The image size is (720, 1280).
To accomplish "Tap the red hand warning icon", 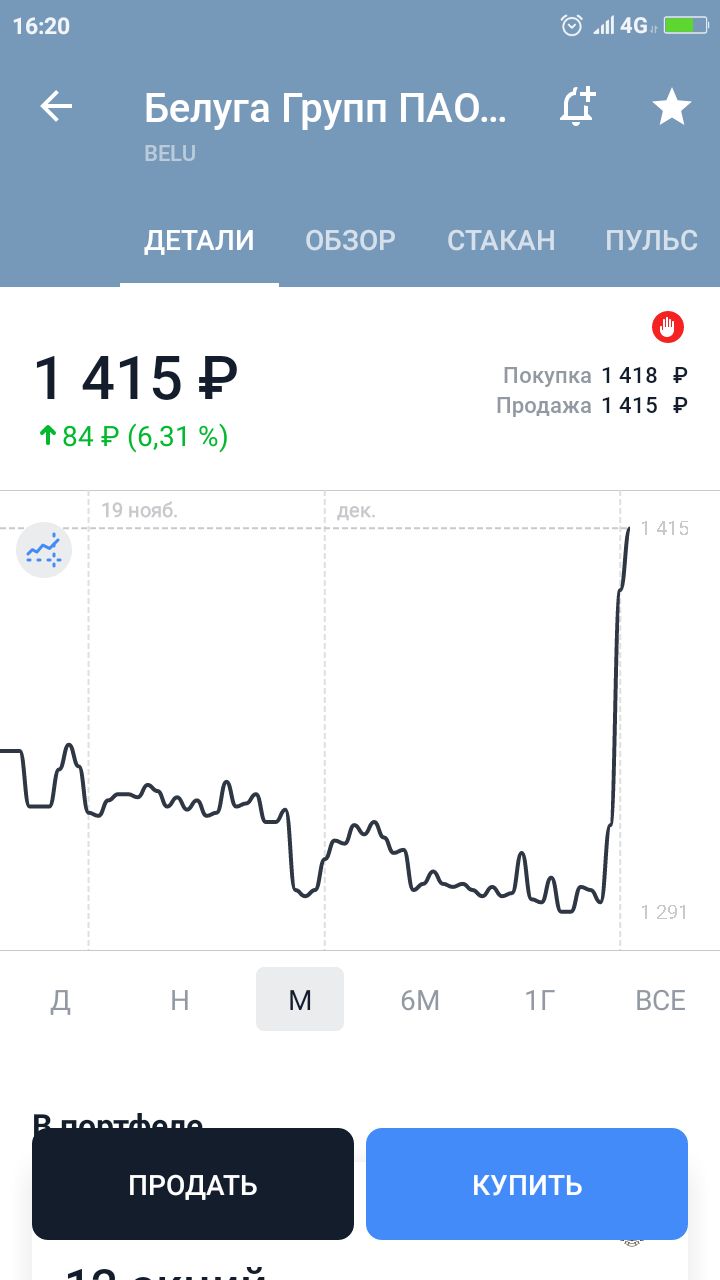I will pyautogui.click(x=667, y=326).
